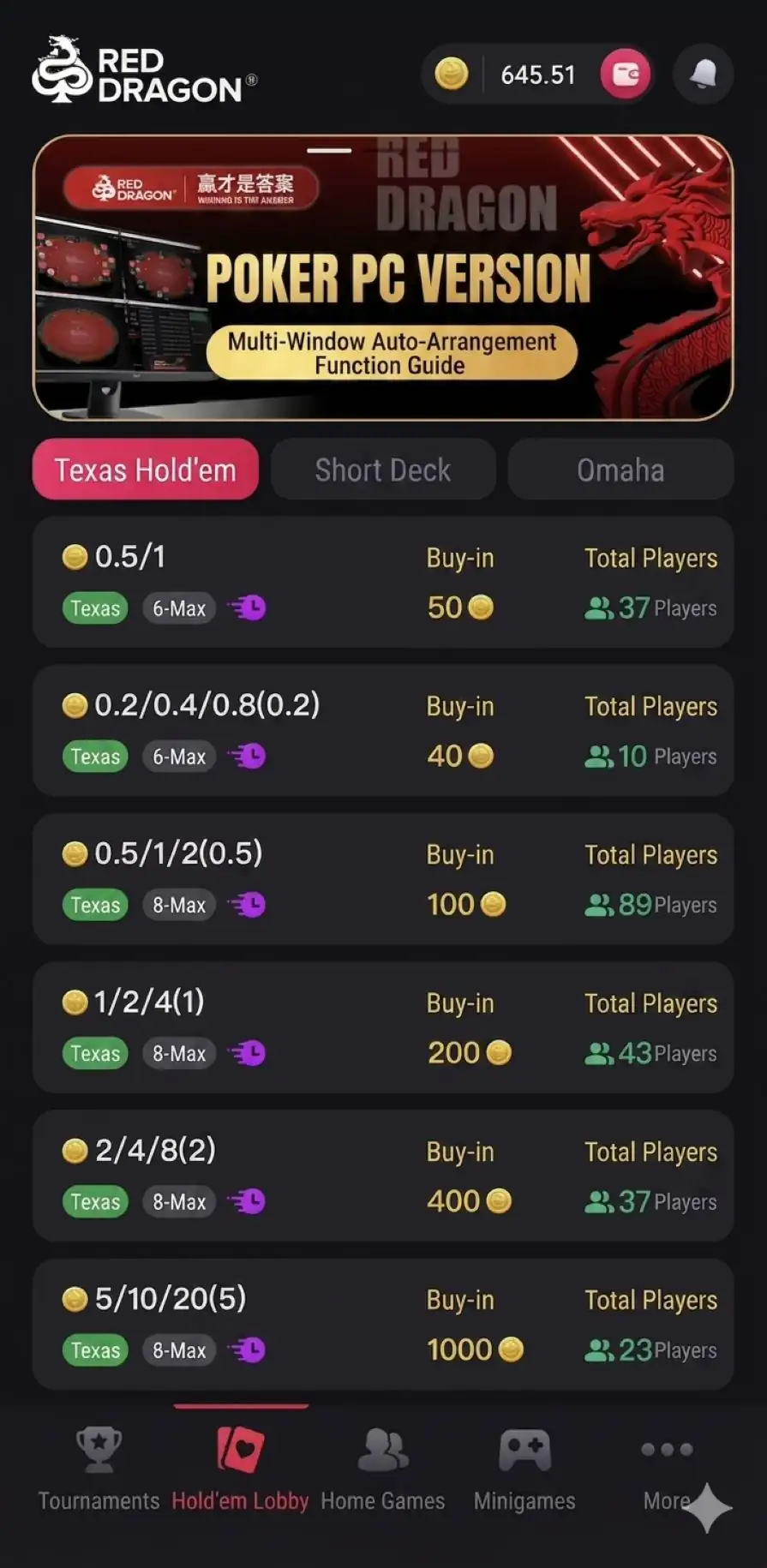
Task: Open the Poker PC Version banner
Action: (x=383, y=276)
